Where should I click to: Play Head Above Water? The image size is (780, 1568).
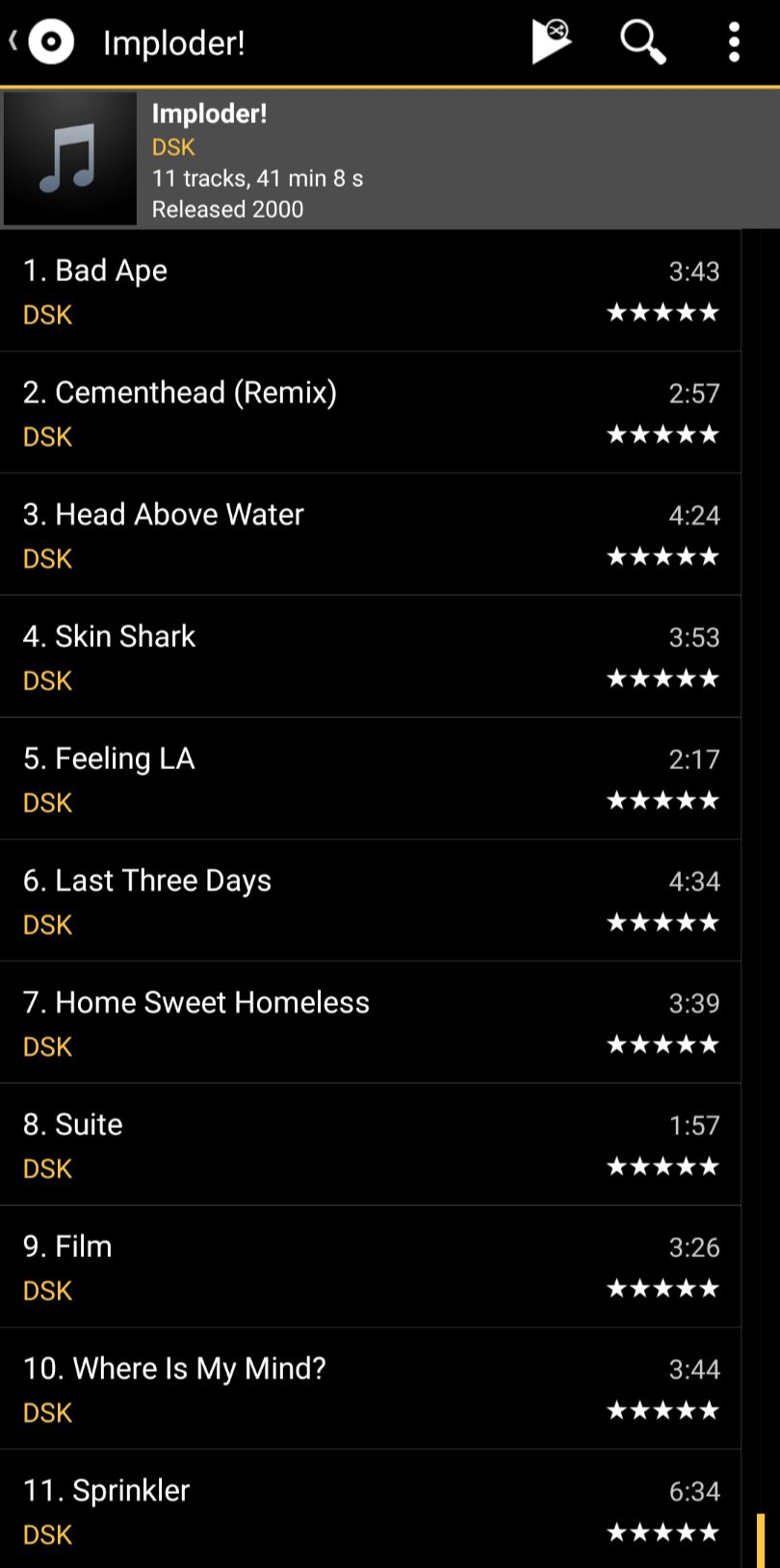coord(370,535)
